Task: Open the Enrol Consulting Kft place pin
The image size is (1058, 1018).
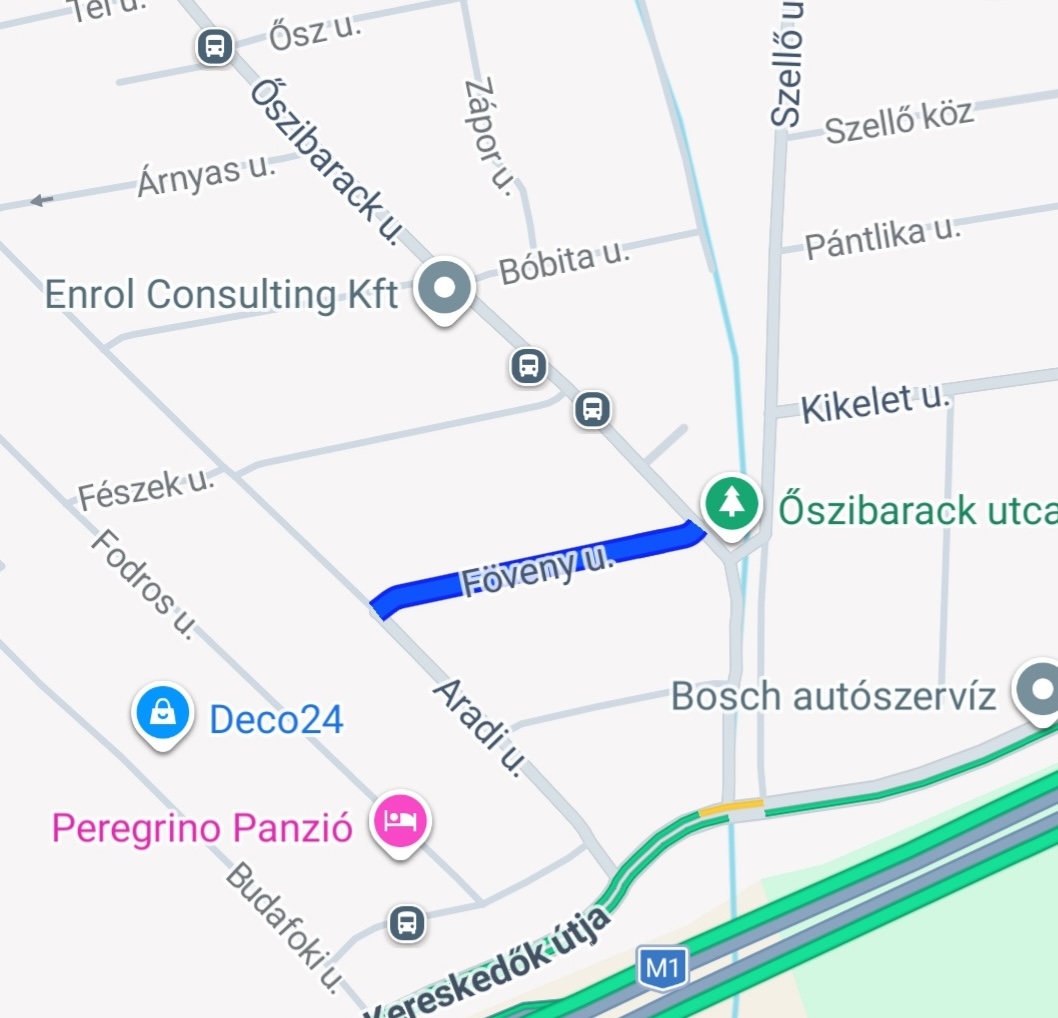Action: 446,289
